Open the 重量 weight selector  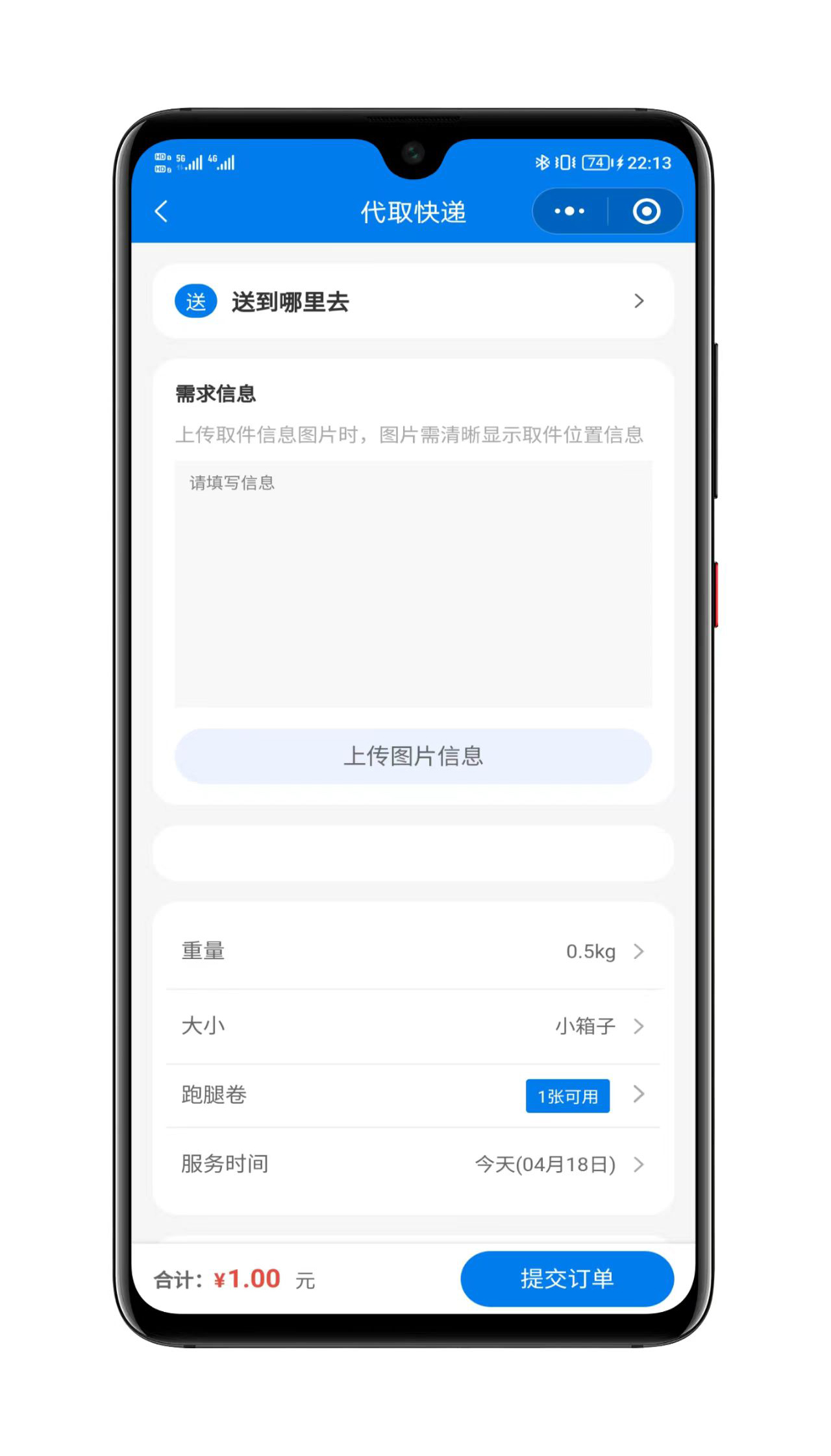pyautogui.click(x=413, y=951)
